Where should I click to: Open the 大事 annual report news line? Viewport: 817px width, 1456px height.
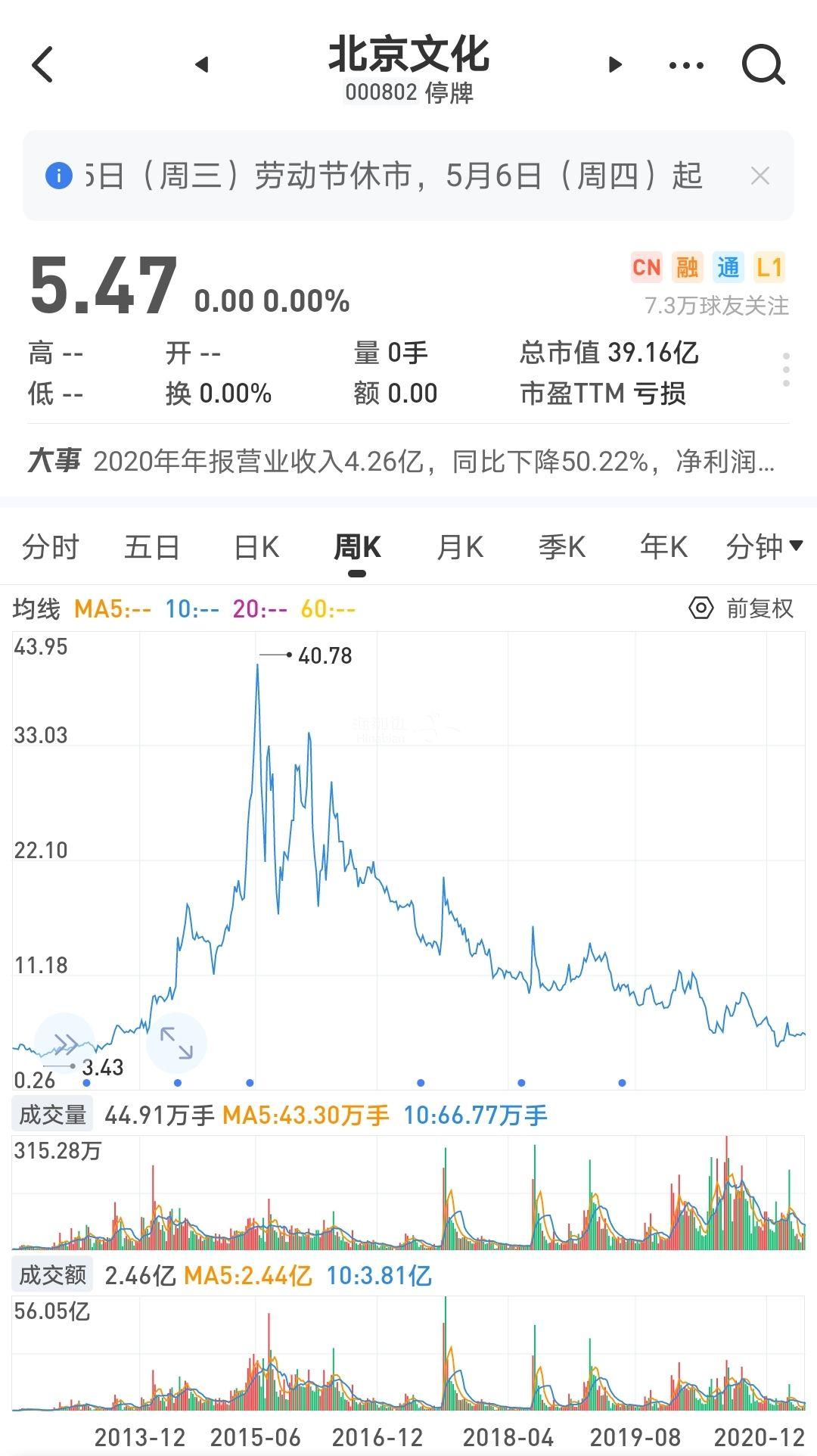click(x=401, y=461)
